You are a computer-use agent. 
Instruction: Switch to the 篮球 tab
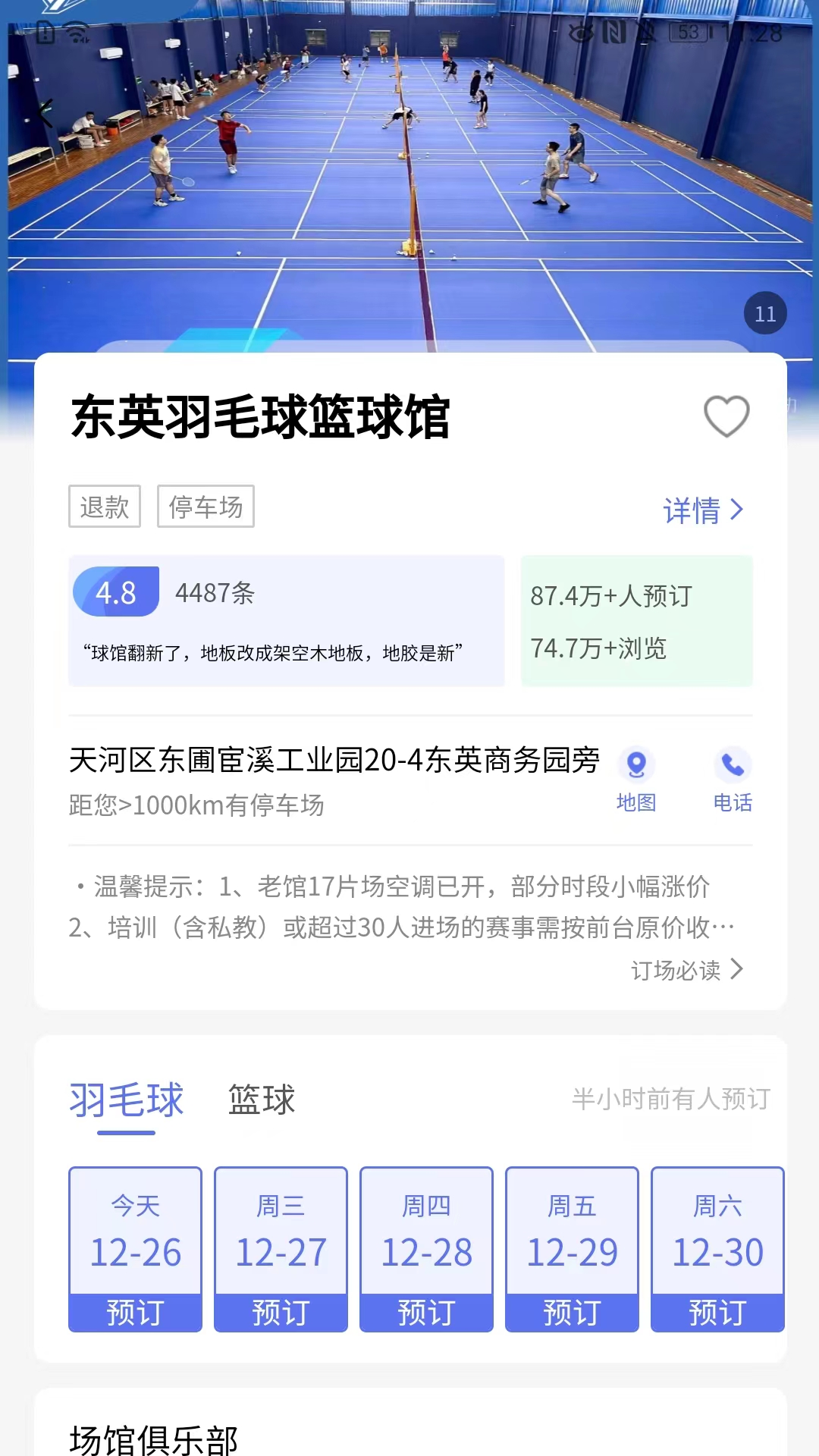[x=261, y=1101]
